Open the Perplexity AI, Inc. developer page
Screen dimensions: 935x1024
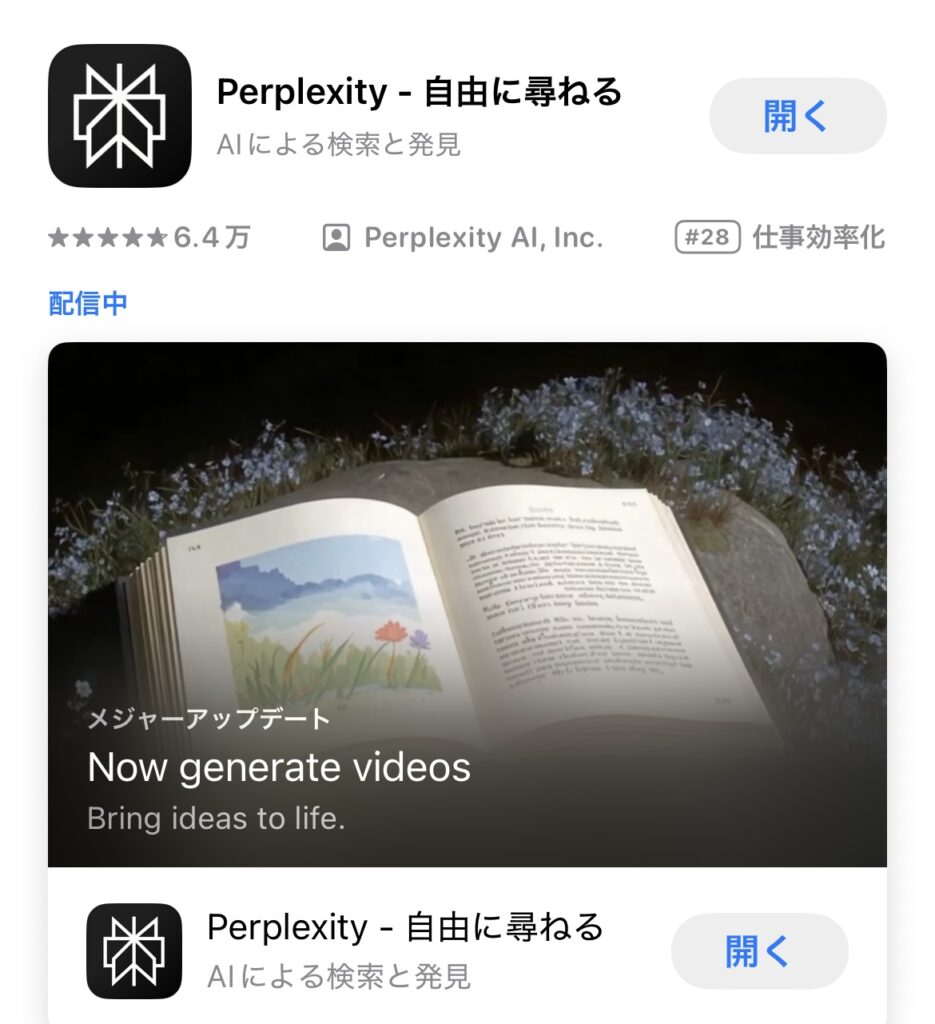point(464,238)
